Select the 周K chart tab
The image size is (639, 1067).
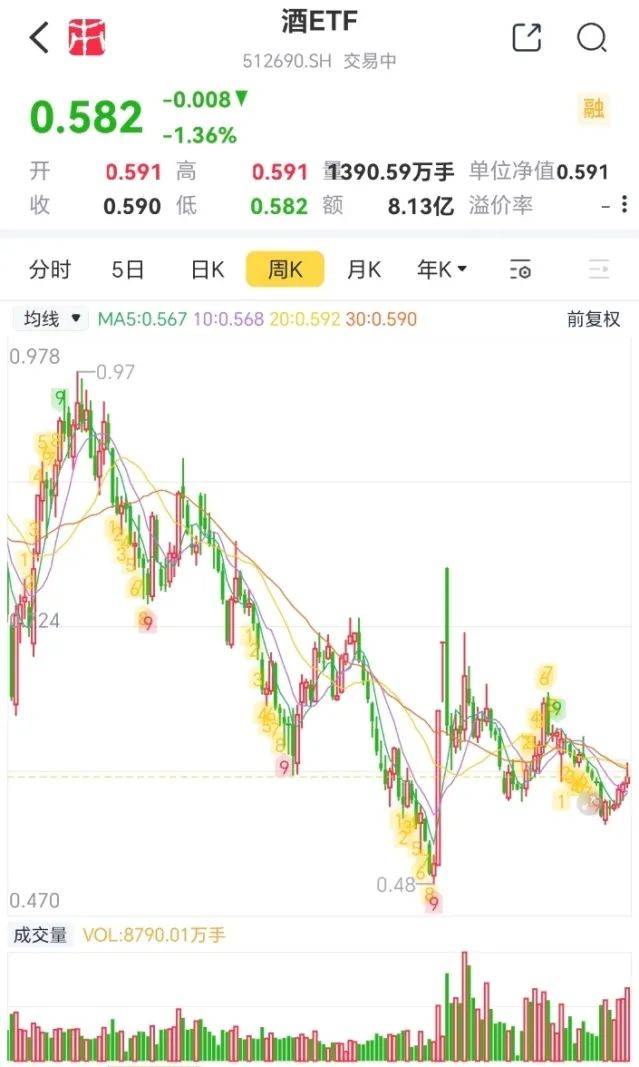pos(285,269)
